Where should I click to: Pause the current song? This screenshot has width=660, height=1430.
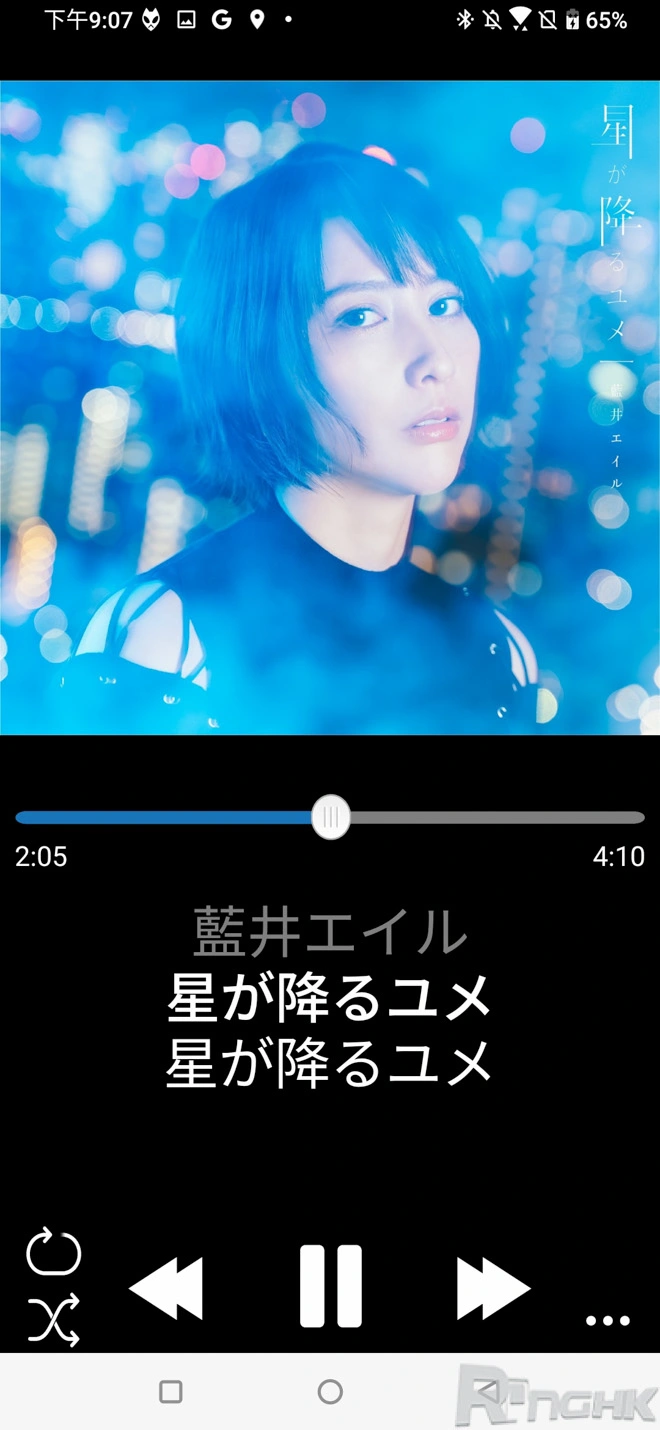[x=330, y=1286]
